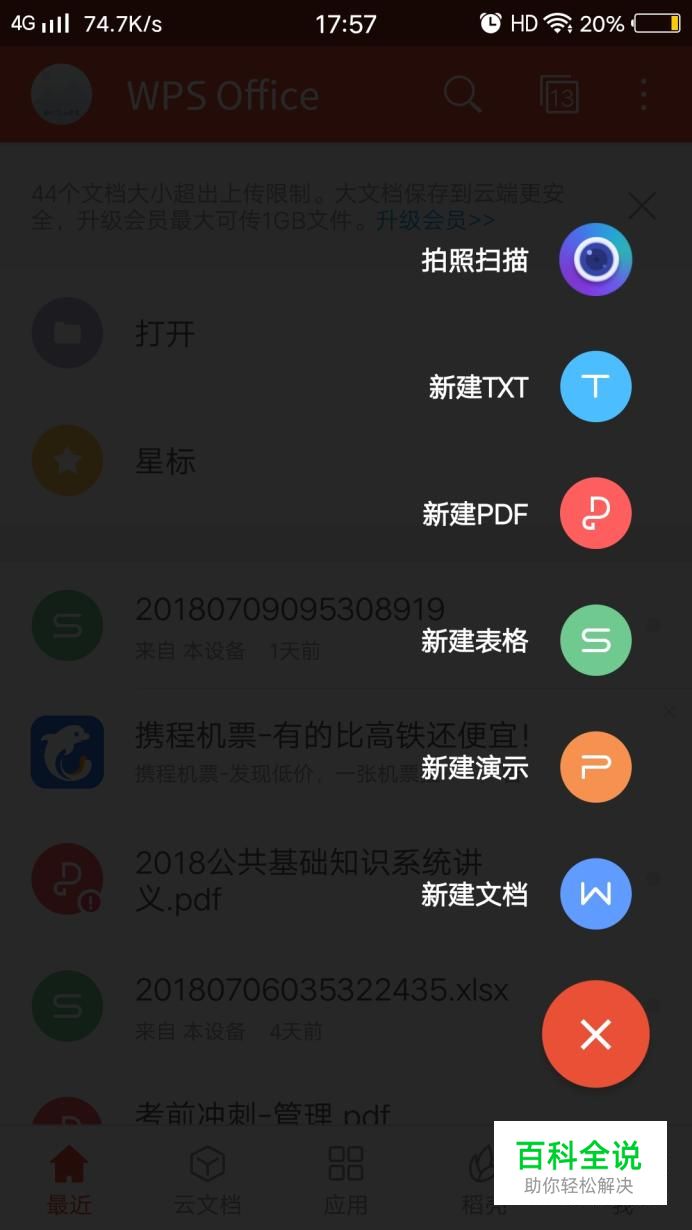Viewport: 692px width, 1230px height.
Task: Create a new TXT file
Action: 595,387
